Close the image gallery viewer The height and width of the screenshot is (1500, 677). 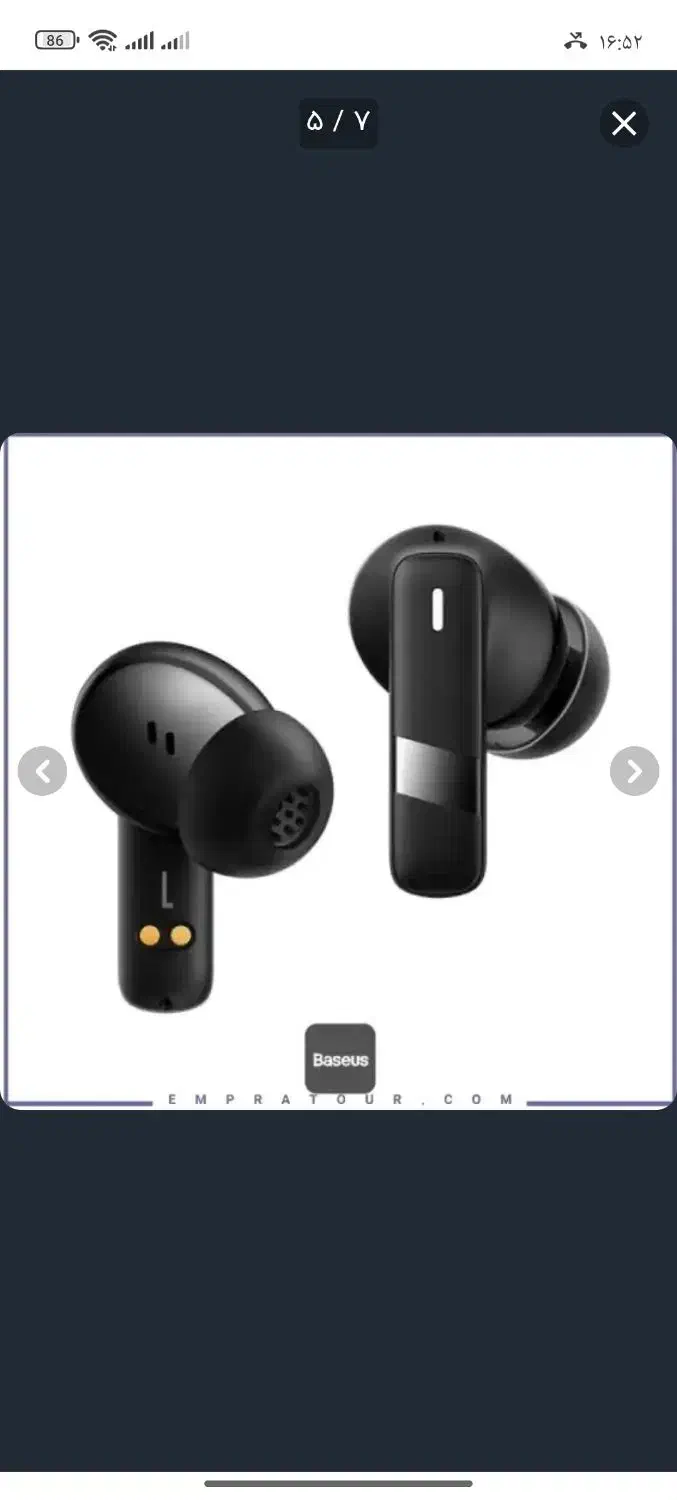click(624, 123)
